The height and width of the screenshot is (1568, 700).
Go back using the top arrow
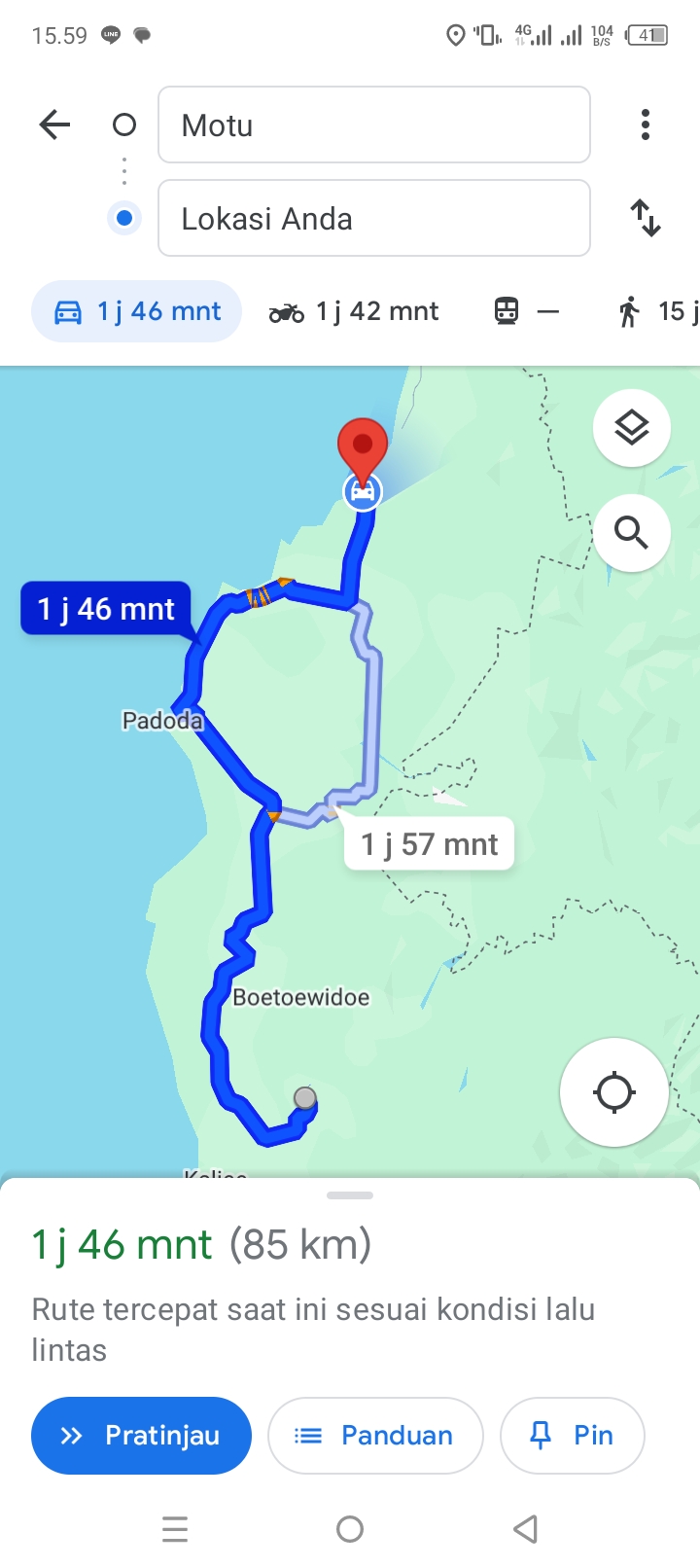pos(55,125)
